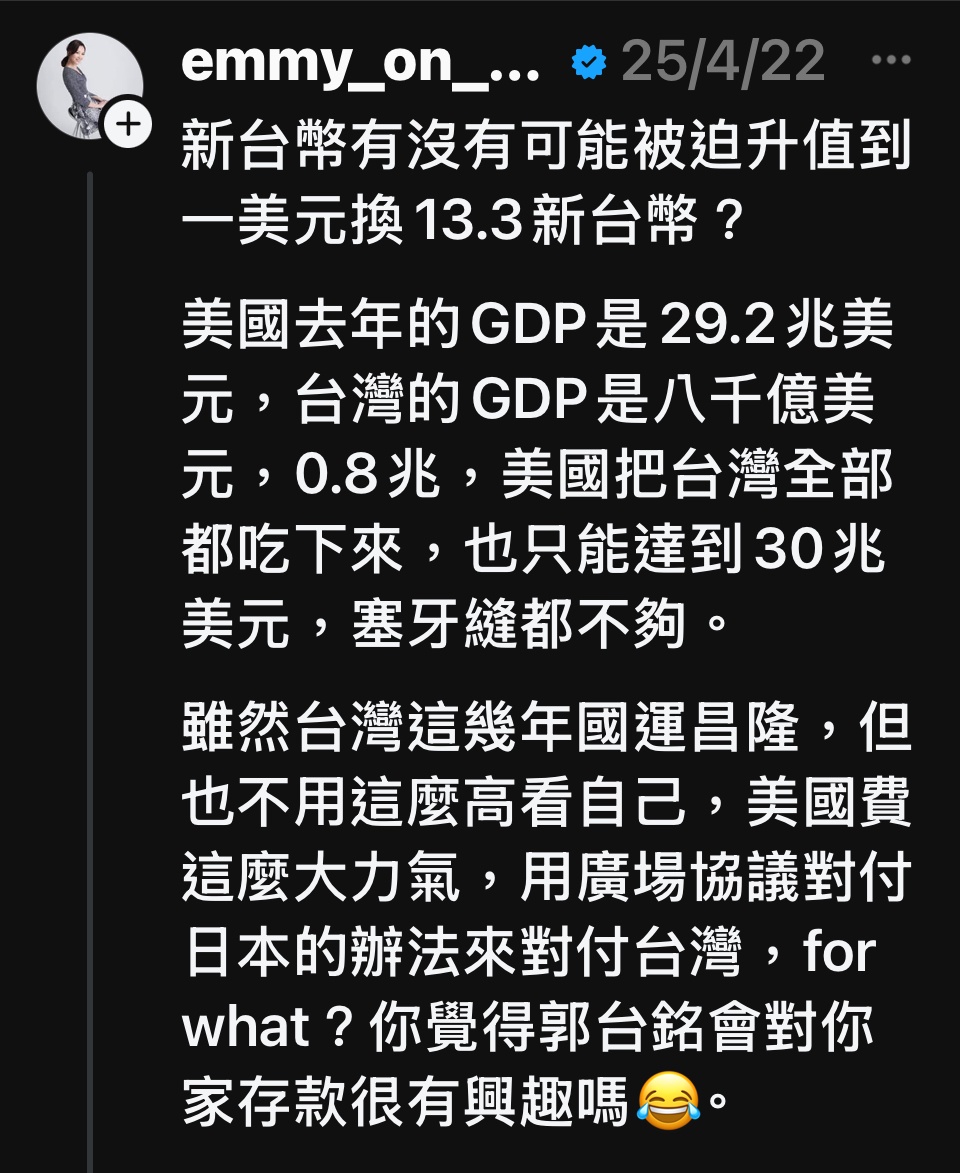Screen dimensions: 960x1173
Task: Open the post's three-dot overflow menu
Action: pos(890,61)
